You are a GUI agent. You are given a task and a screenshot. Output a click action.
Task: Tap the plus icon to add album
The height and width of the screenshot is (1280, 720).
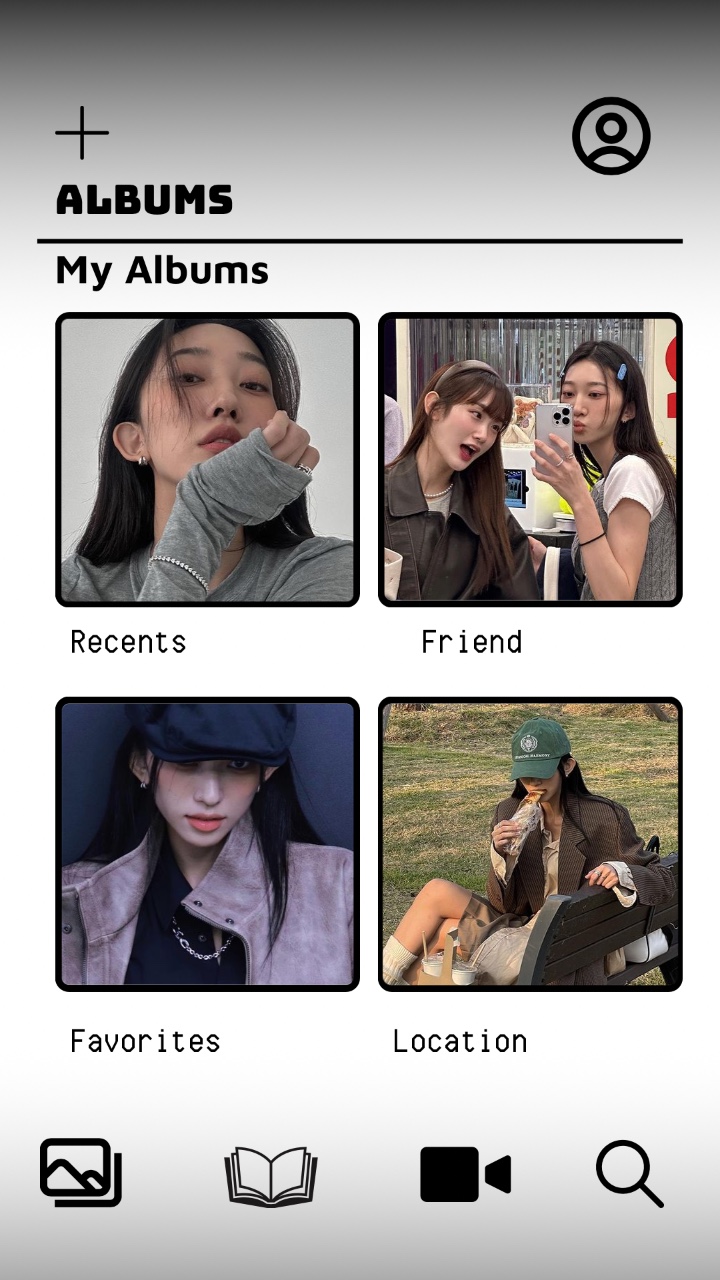click(82, 133)
